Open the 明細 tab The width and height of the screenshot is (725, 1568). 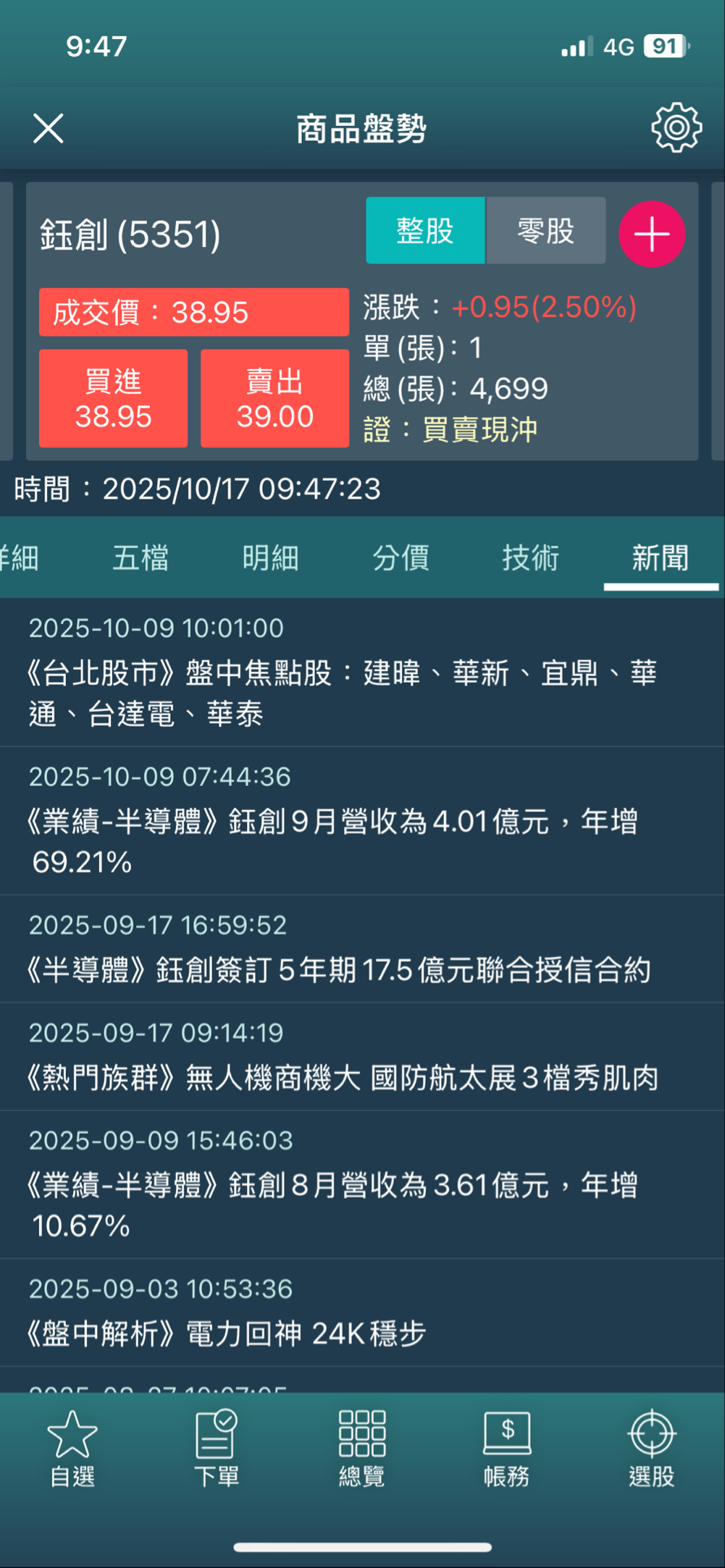tap(270, 558)
